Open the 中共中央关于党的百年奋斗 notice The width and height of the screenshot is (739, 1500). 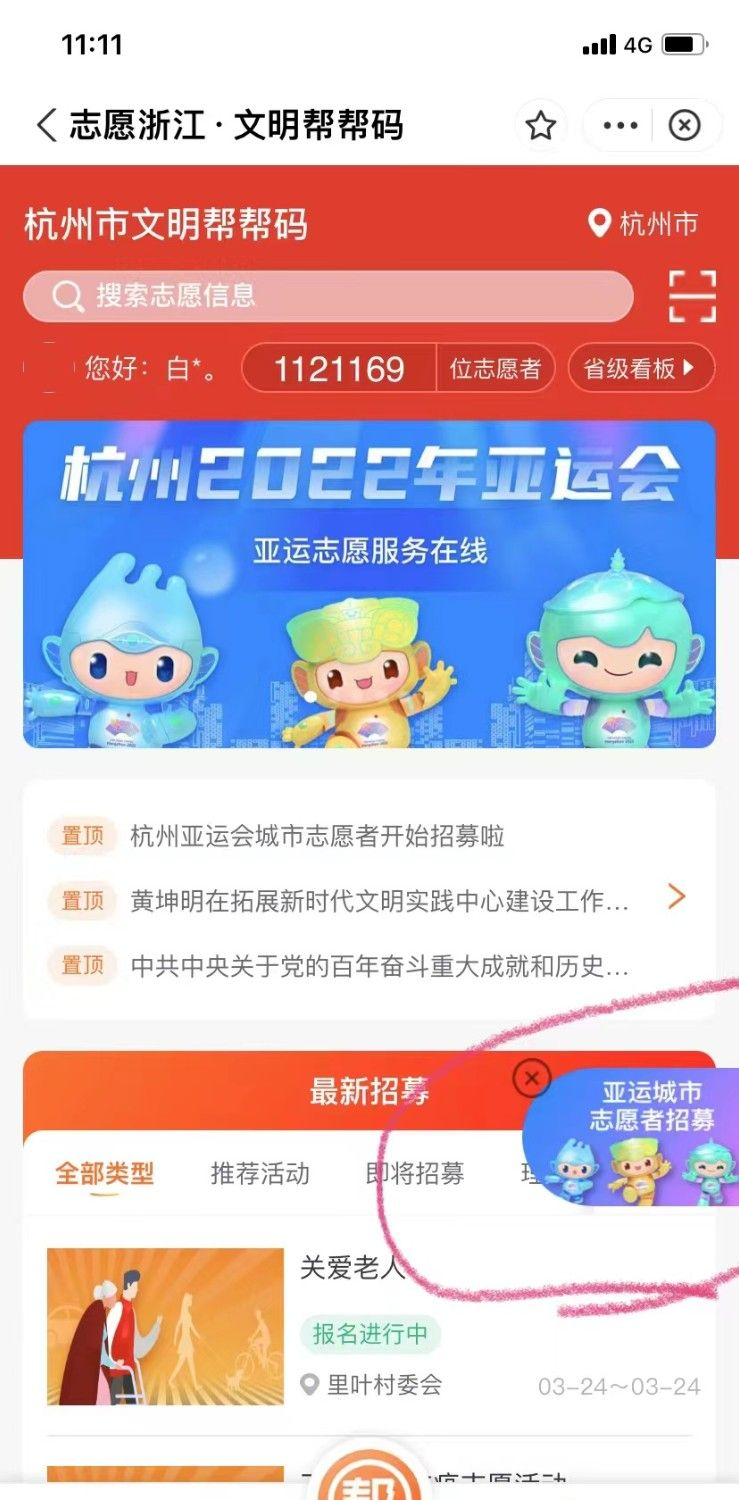tap(378, 966)
